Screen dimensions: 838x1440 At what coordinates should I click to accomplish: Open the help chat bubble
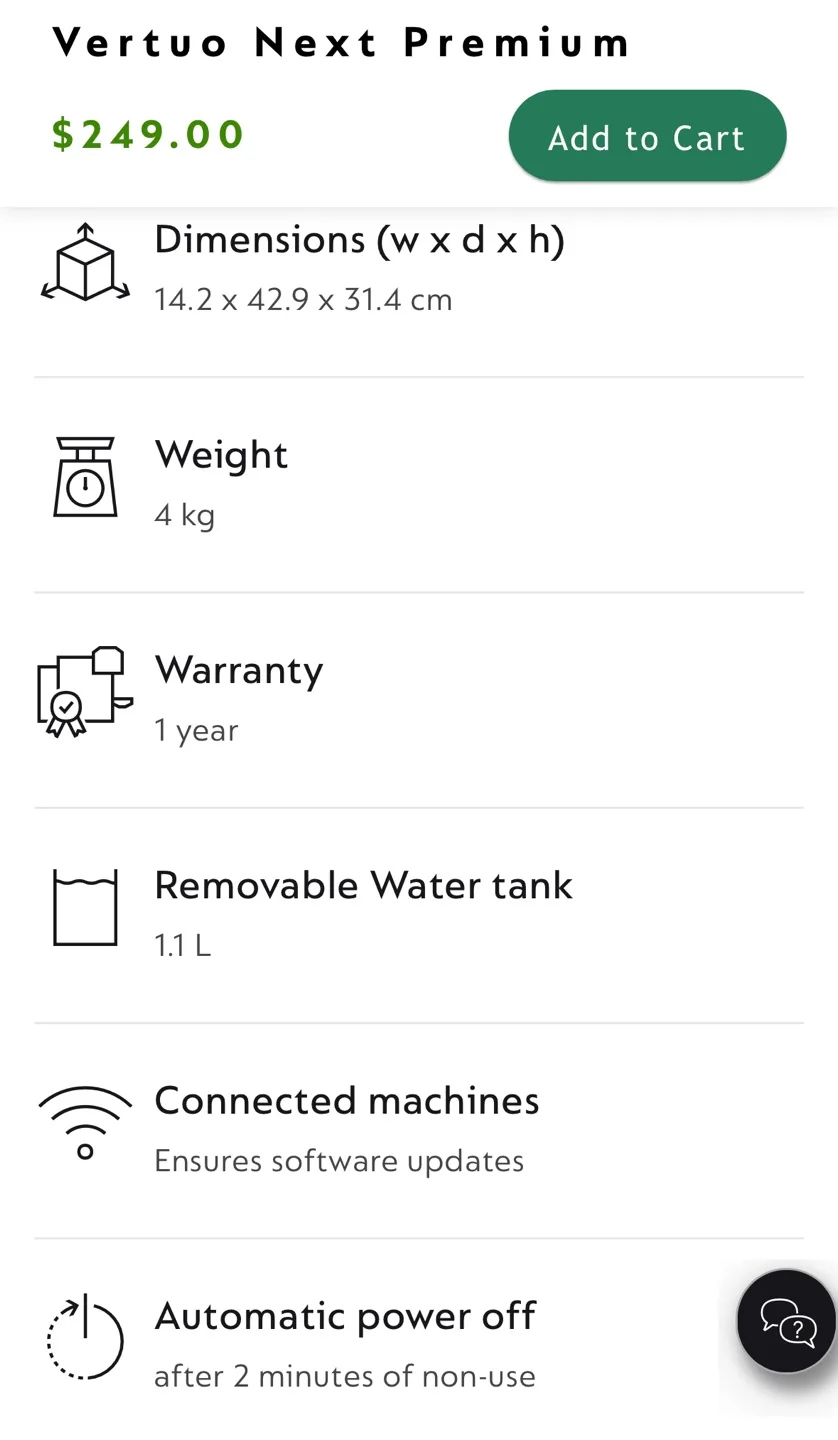click(787, 1321)
